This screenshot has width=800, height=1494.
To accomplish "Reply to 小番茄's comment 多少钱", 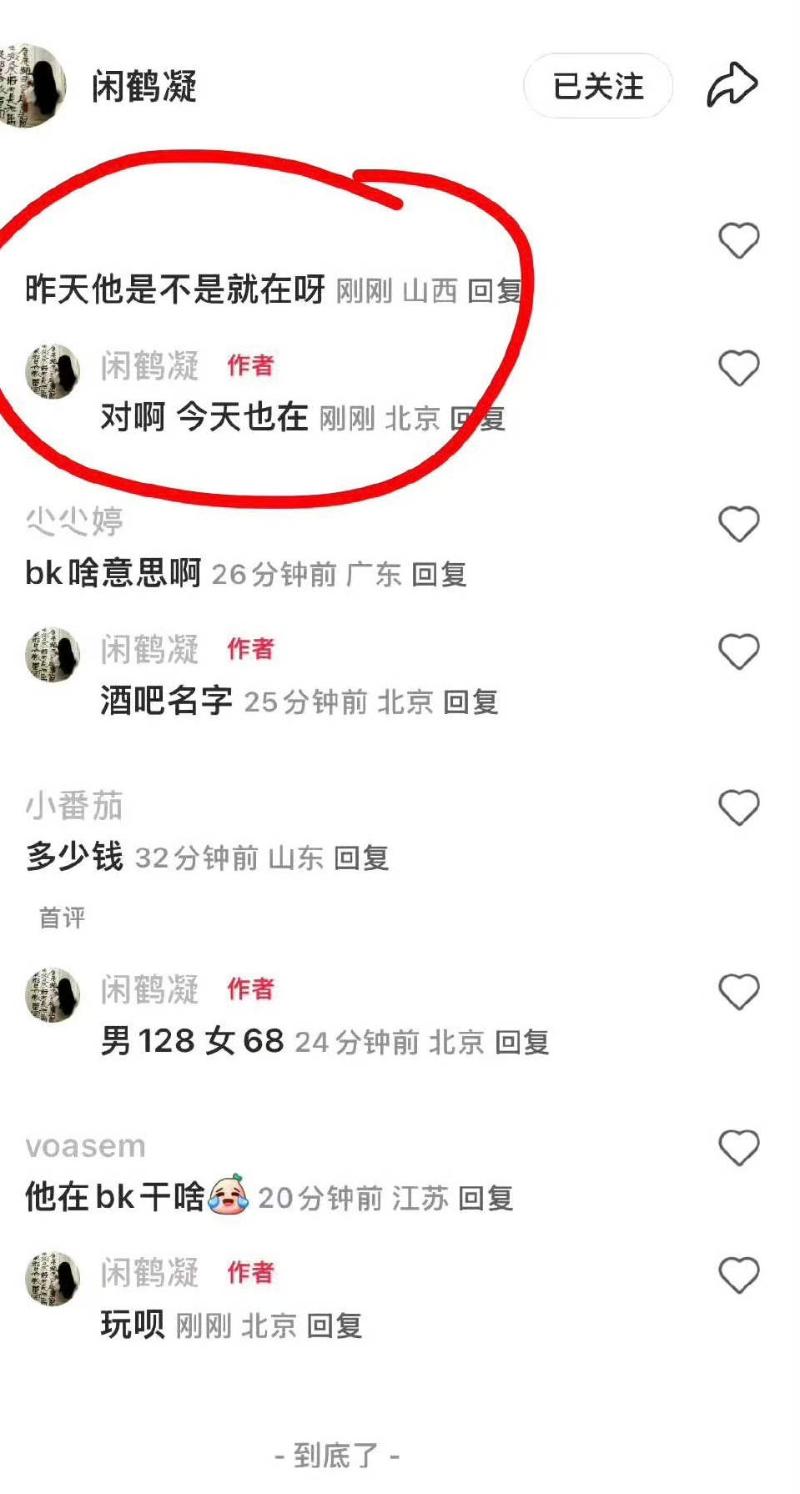I will [361, 858].
